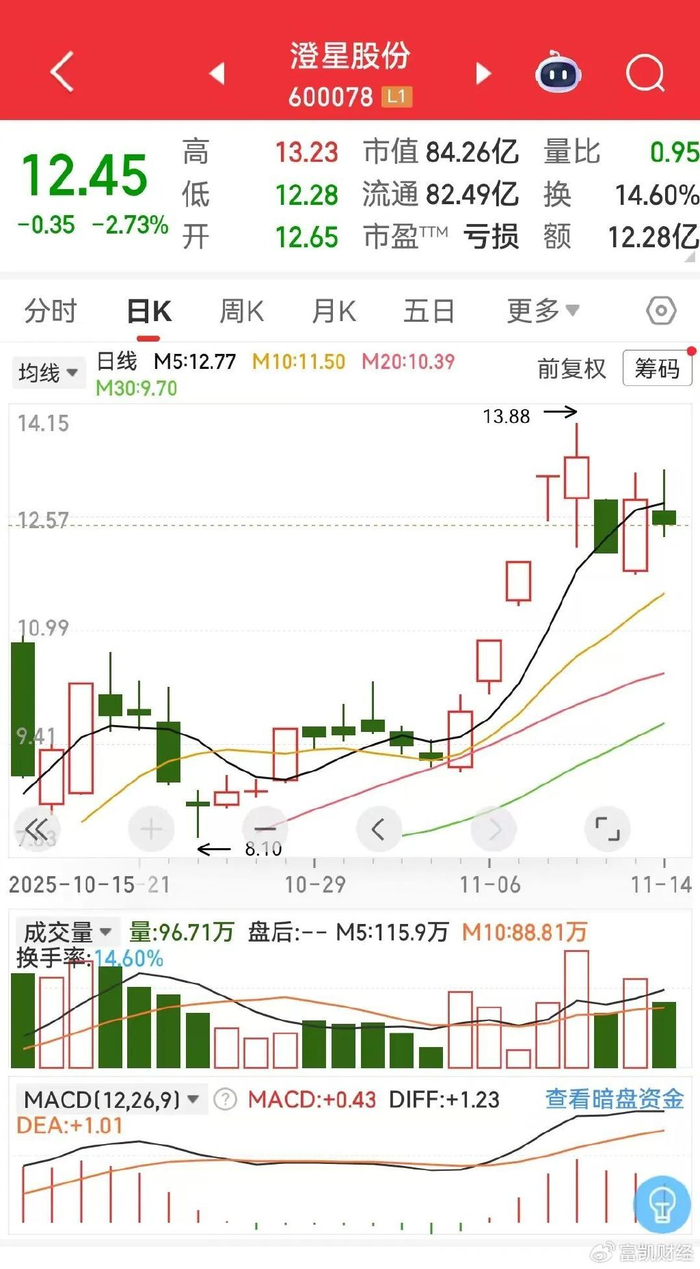Open the 均线 indicator dropdown
This screenshot has width=700, height=1269.
coord(48,373)
